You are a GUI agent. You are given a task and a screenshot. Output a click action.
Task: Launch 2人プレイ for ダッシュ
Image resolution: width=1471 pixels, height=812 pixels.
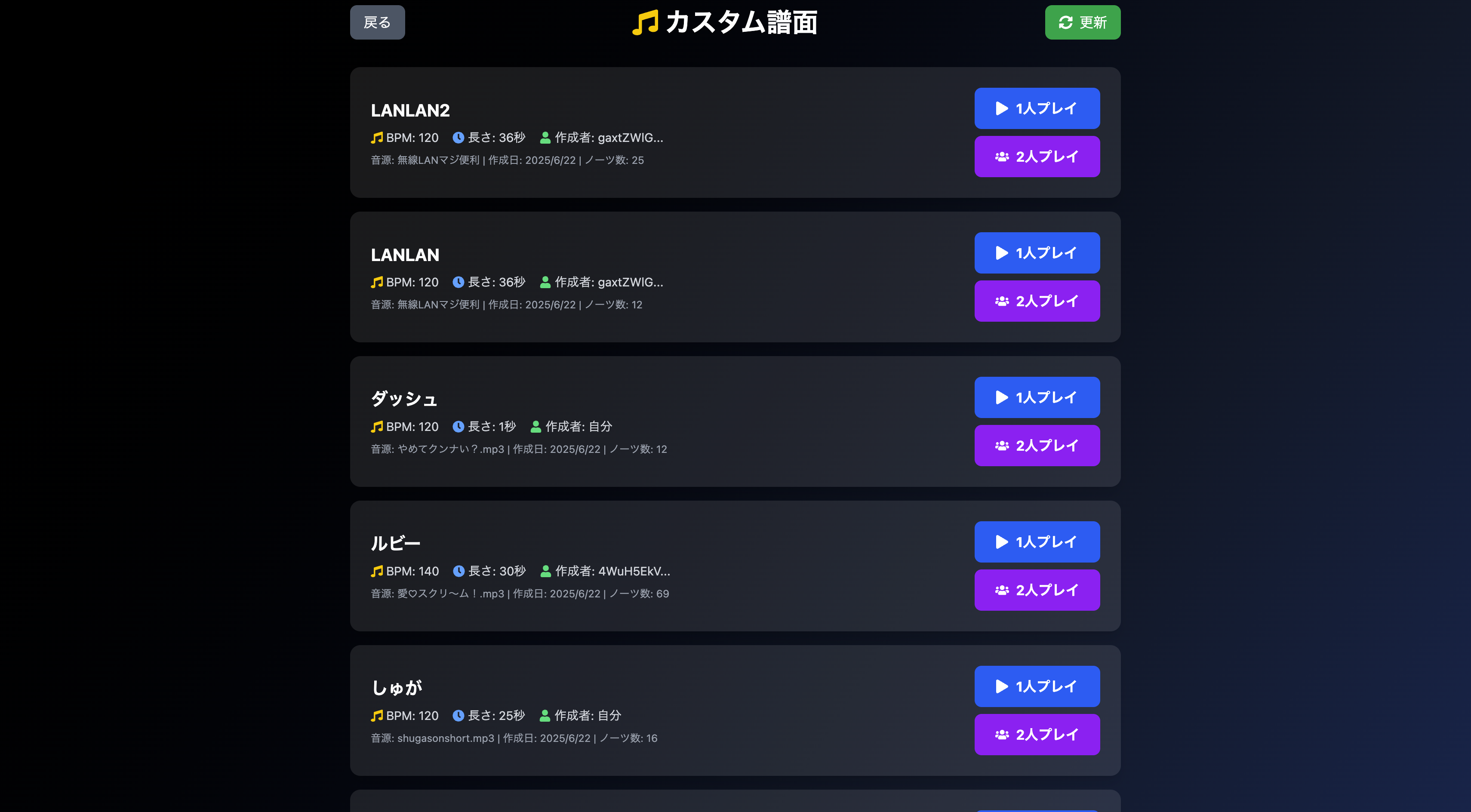pos(1037,446)
